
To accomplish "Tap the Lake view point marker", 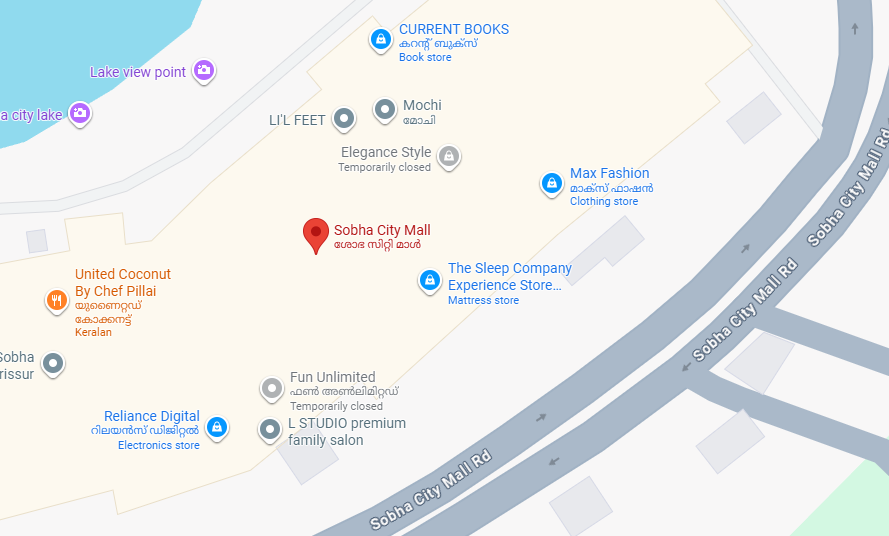I will tap(204, 70).
